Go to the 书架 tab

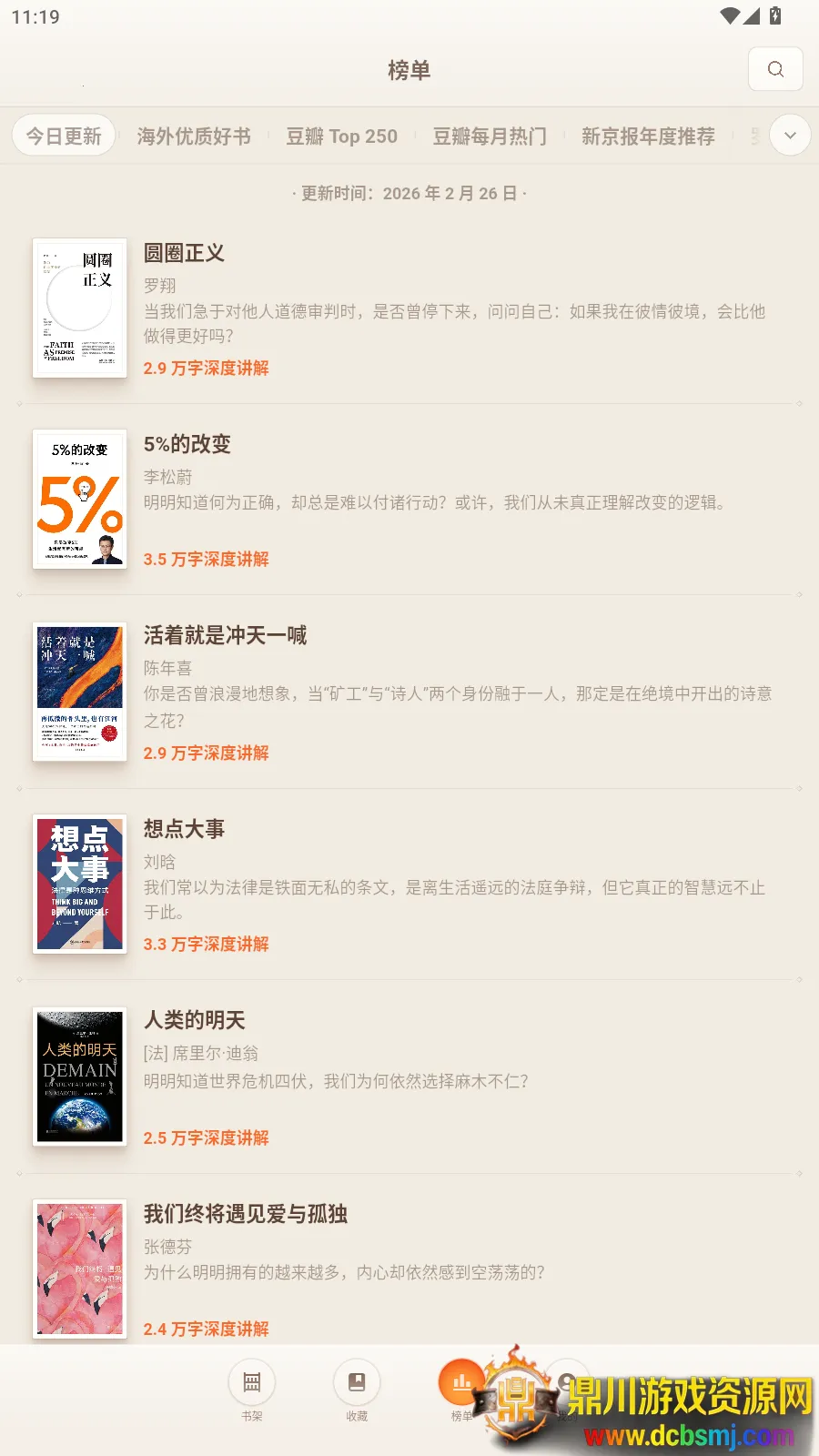252,1390
